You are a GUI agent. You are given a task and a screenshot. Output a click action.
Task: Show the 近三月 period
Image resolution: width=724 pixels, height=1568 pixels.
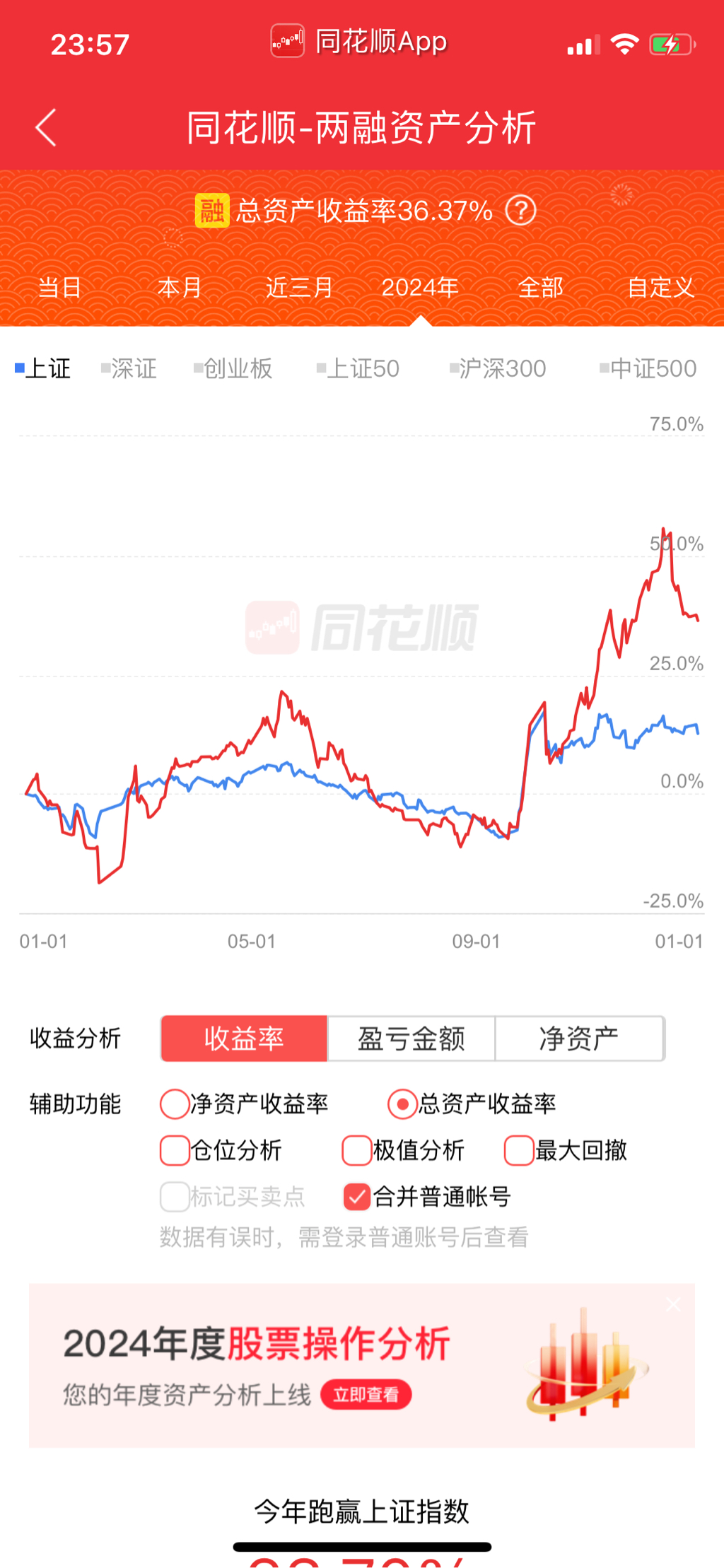coord(300,288)
